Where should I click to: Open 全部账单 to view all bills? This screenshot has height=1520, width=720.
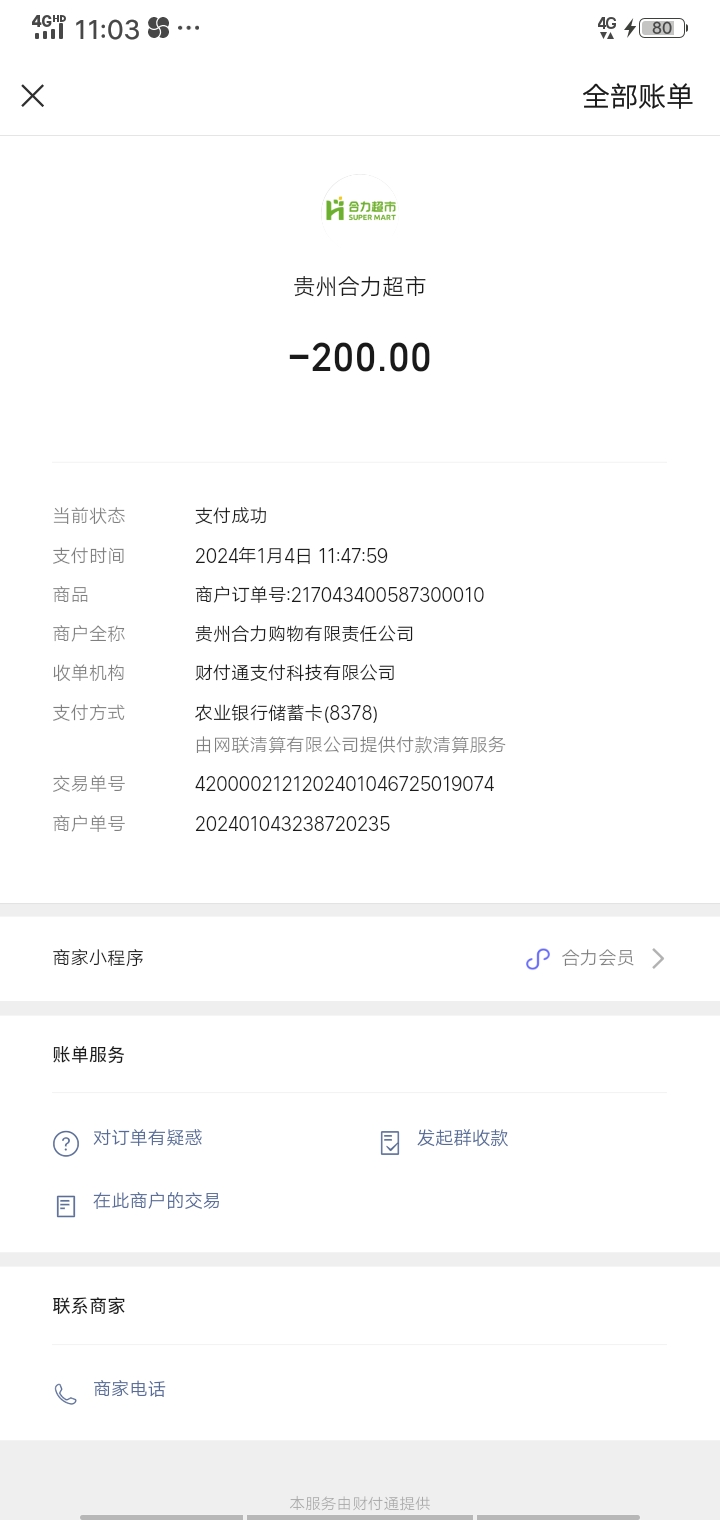[x=637, y=96]
